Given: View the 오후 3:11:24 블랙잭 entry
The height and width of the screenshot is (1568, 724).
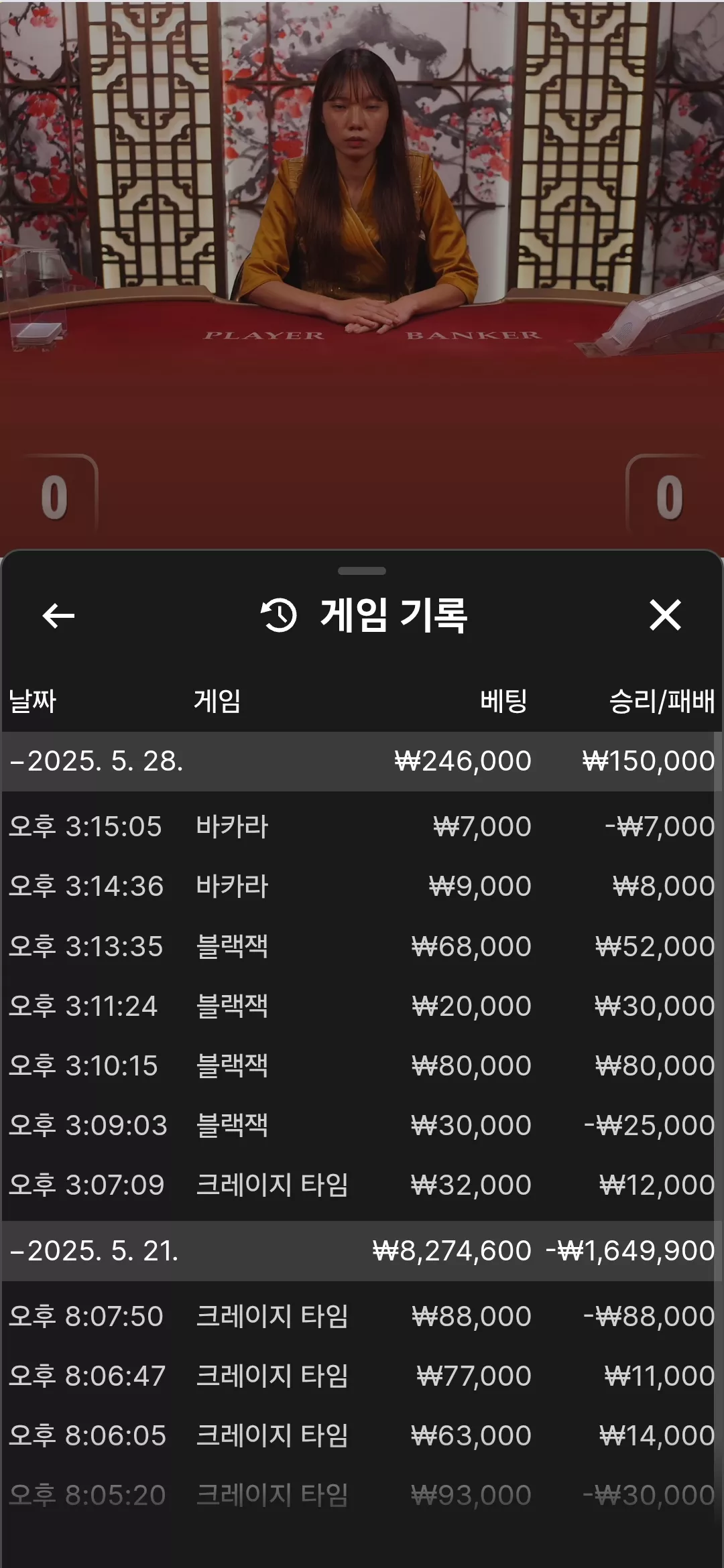Looking at the screenshot, I should [x=362, y=1006].
